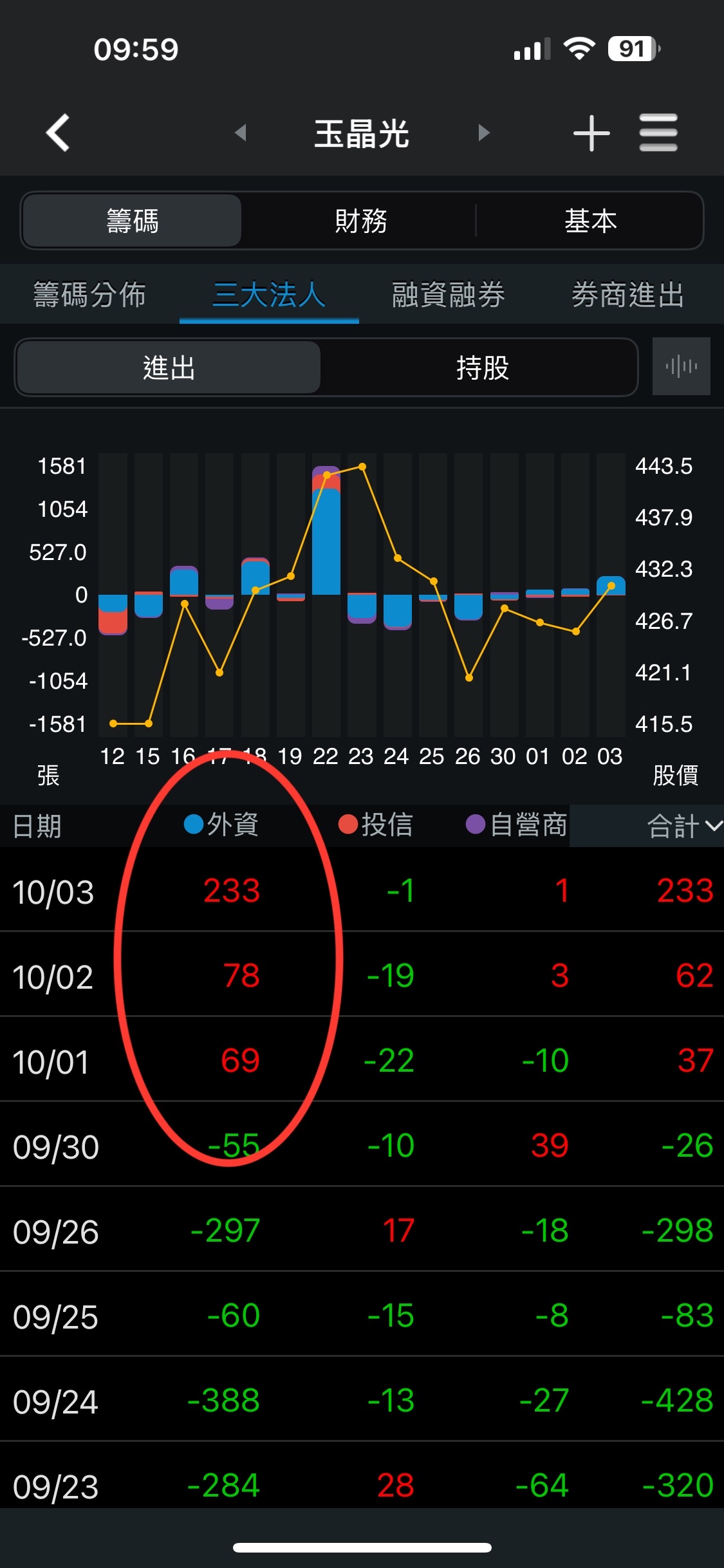Open the 券商進出 tab
The width and height of the screenshot is (724, 1568).
pos(627,295)
